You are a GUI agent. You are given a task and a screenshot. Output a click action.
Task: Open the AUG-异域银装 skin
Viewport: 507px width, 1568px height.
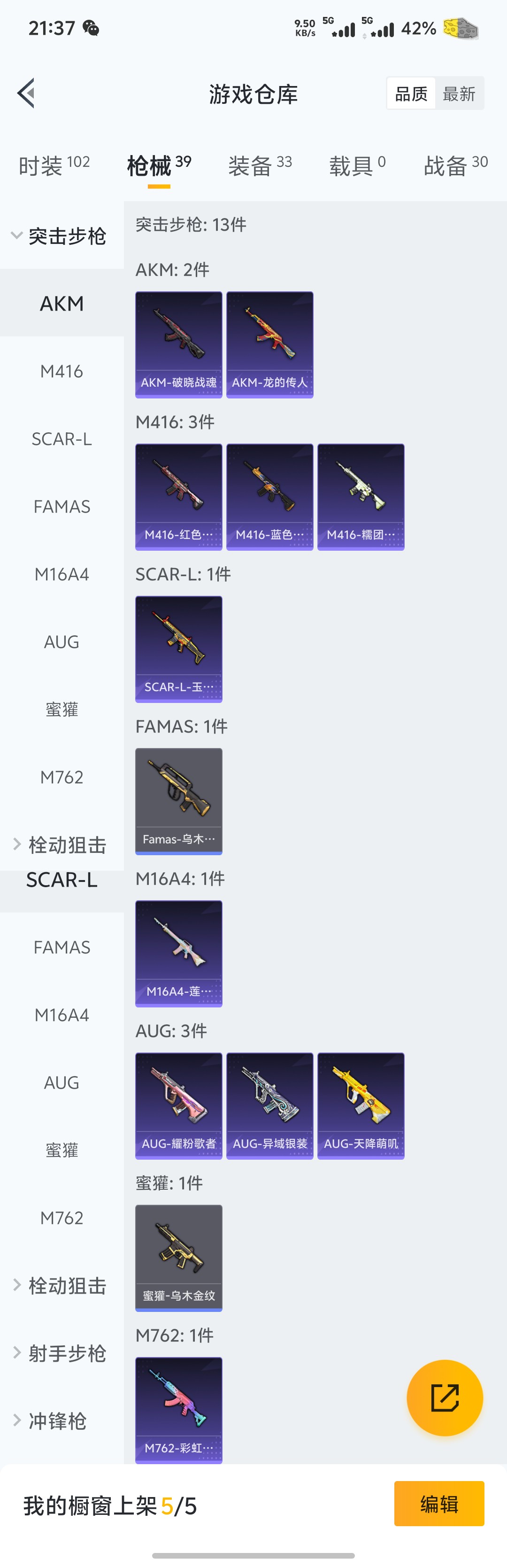[x=269, y=1105]
